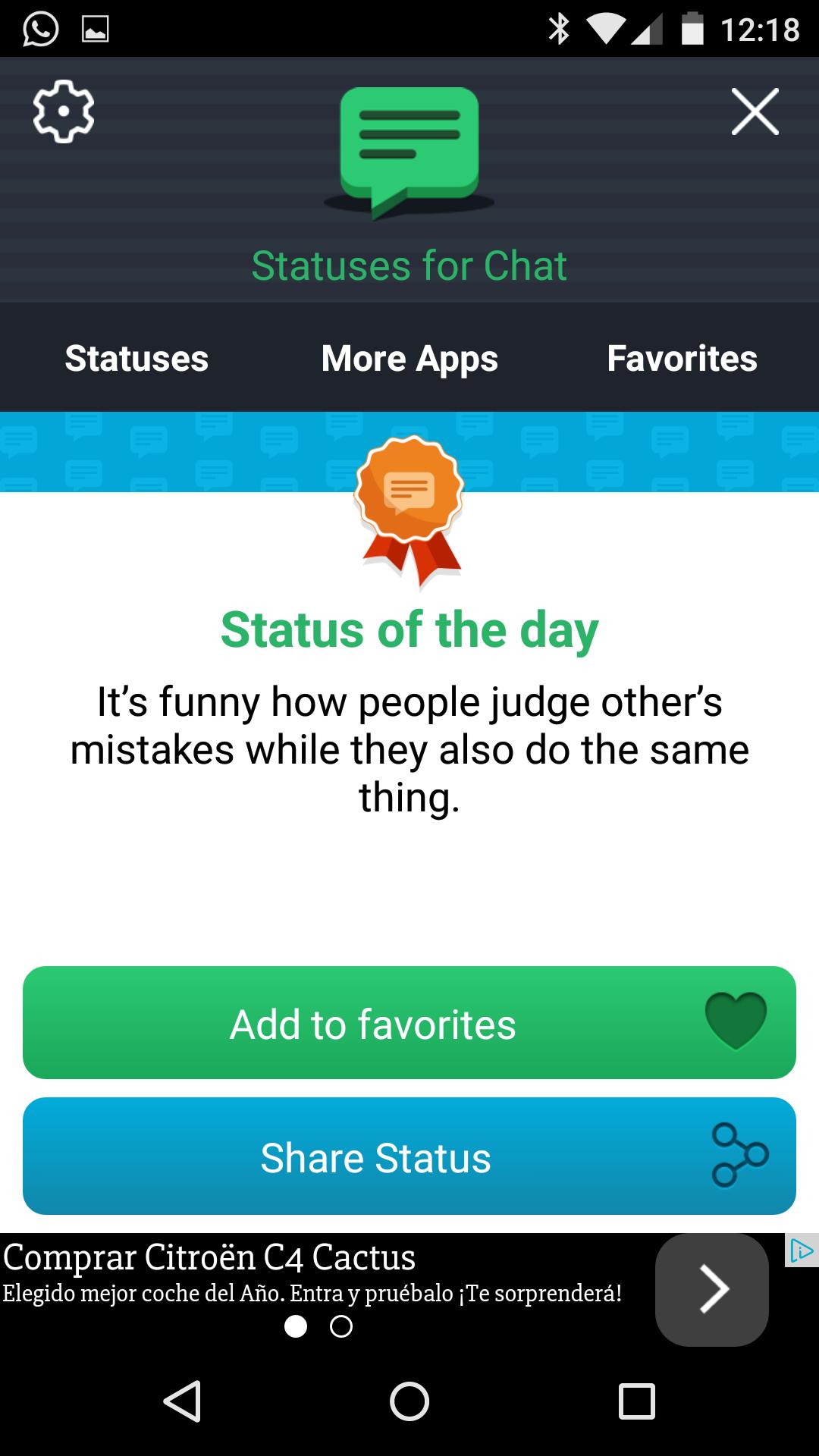
Task: Open the Citroën C4 Cactus ad arrow
Action: [711, 1290]
